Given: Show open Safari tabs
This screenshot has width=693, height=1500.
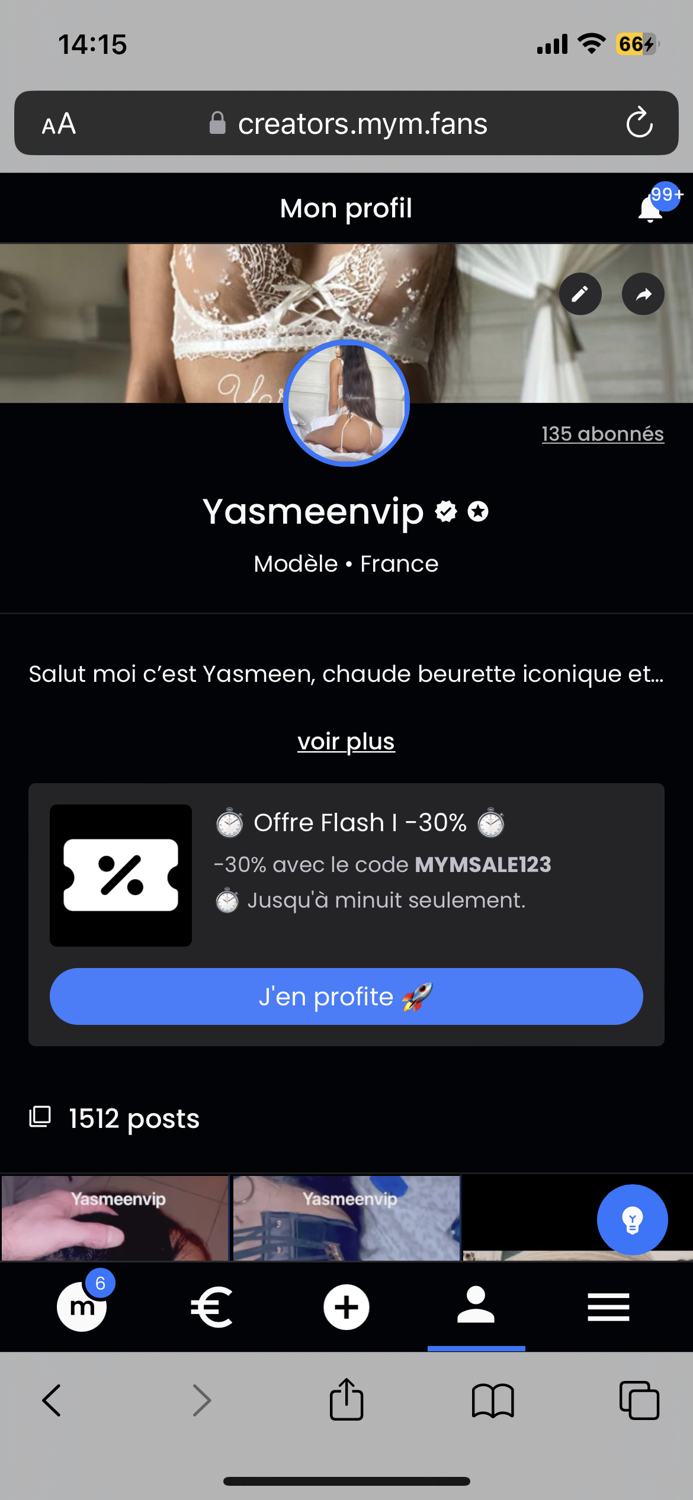Looking at the screenshot, I should tap(639, 1400).
